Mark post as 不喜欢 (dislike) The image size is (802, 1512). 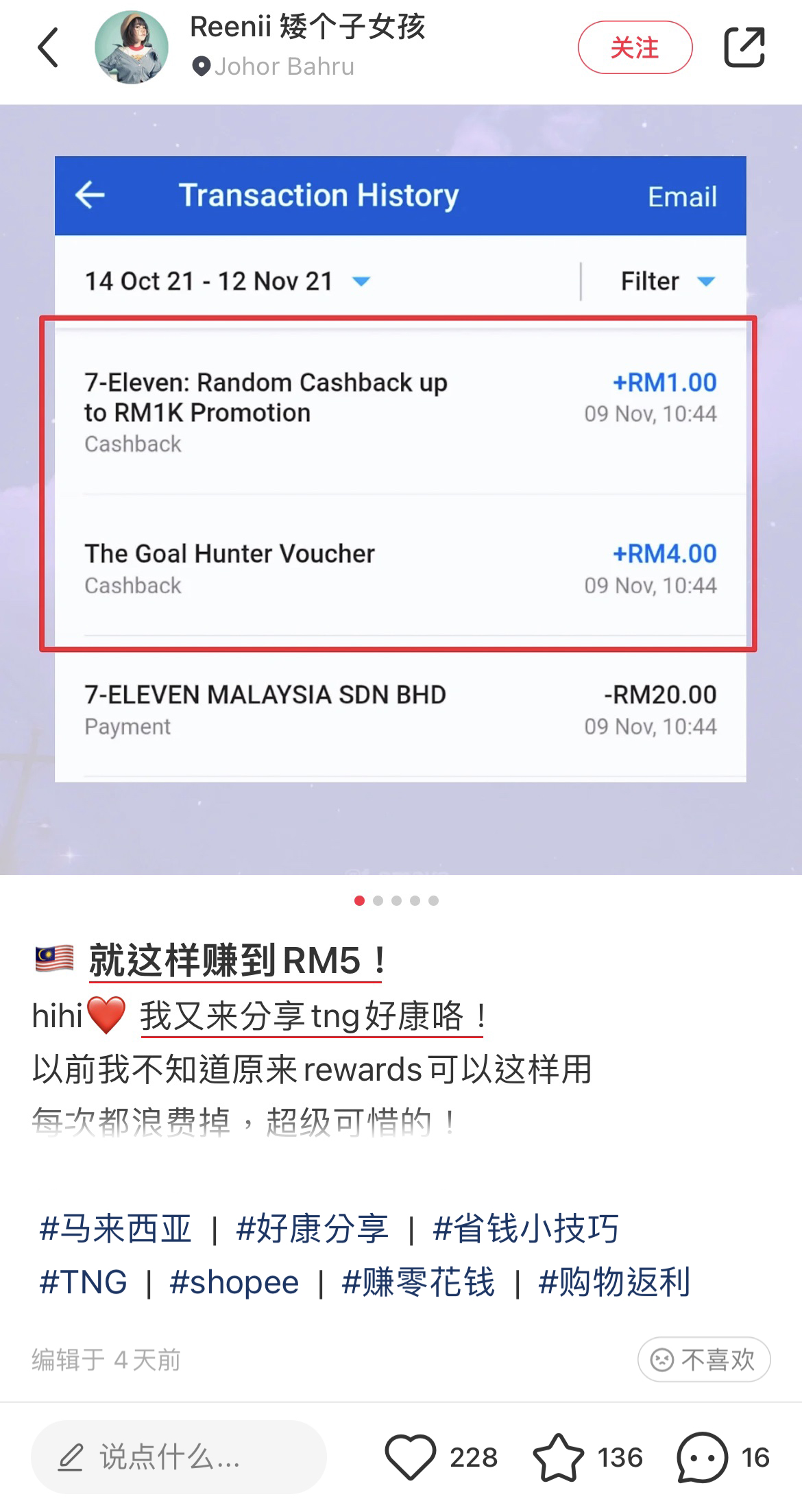[x=704, y=1359]
